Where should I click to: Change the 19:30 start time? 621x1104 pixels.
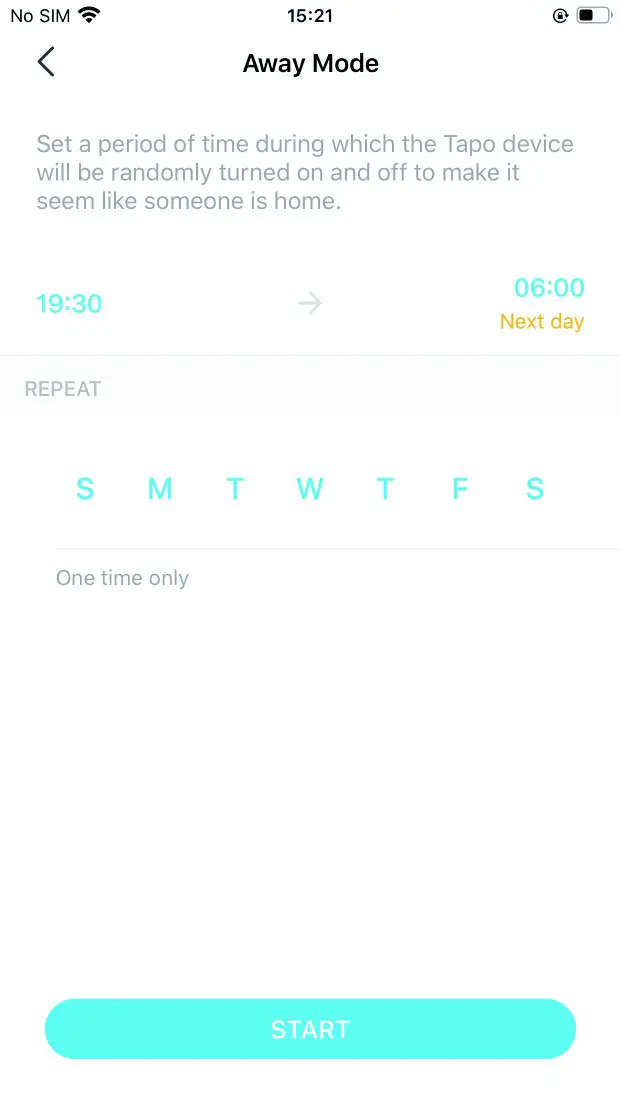[x=69, y=304]
